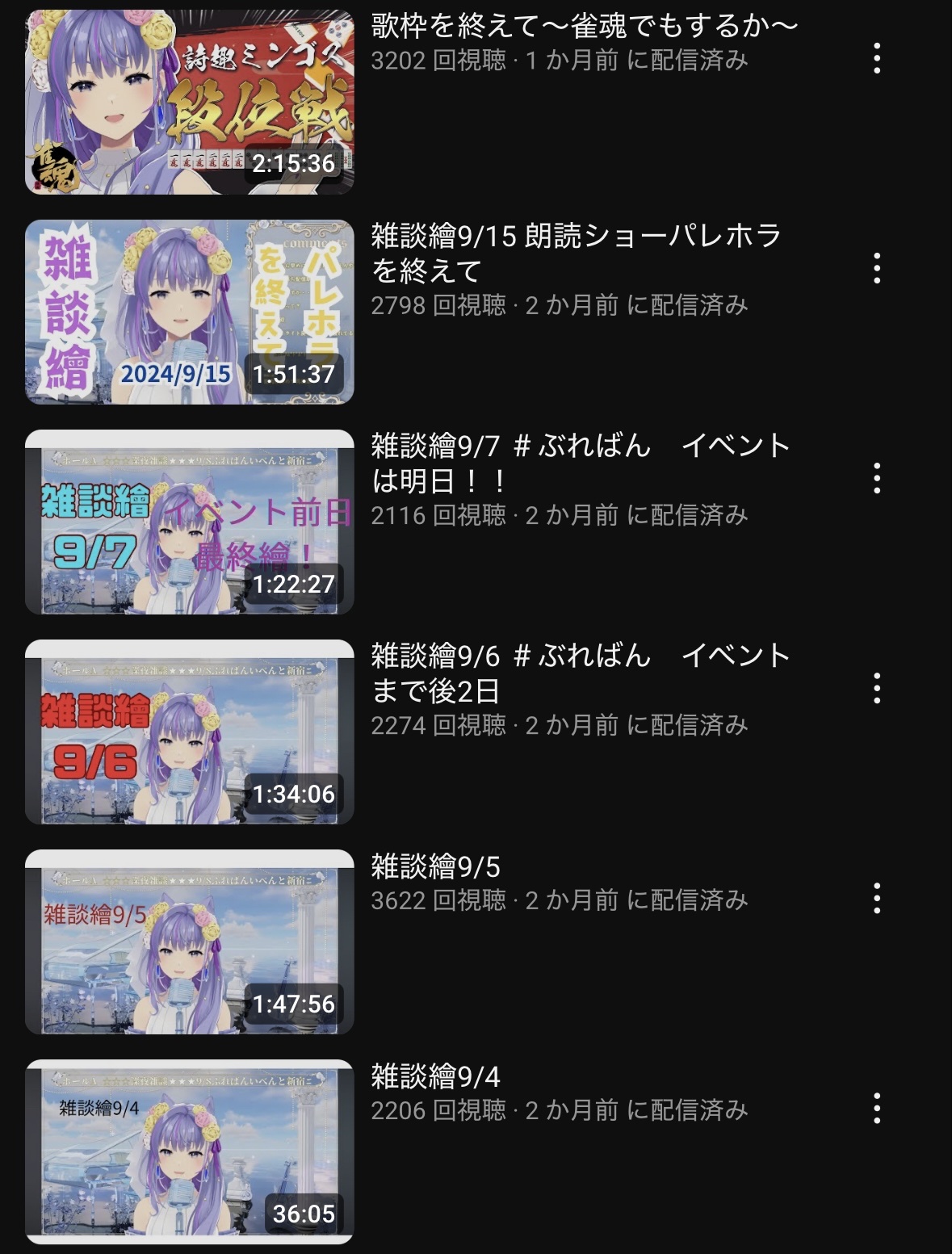Screen dimensions: 952x1254
Task: Click the 2:15:36 duration badge
Action: click(294, 161)
